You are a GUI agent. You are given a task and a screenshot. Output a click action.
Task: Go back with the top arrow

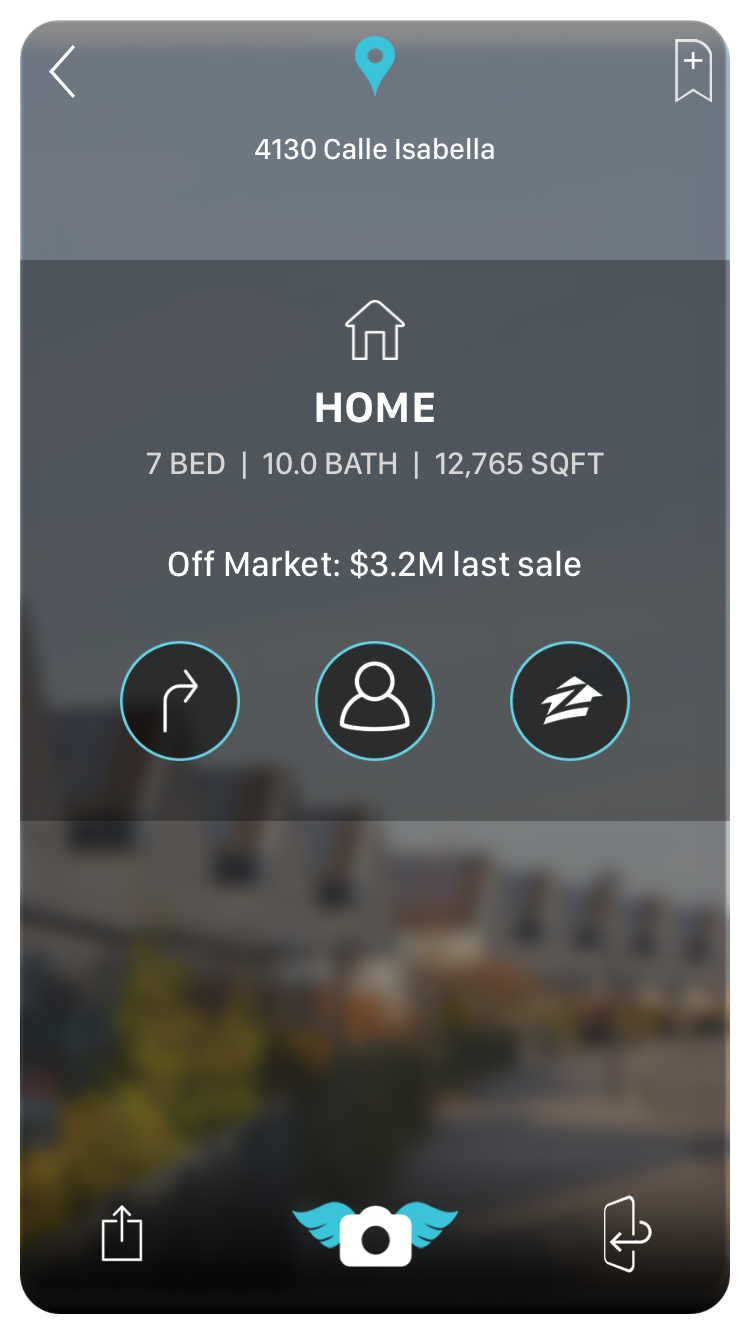(62, 71)
